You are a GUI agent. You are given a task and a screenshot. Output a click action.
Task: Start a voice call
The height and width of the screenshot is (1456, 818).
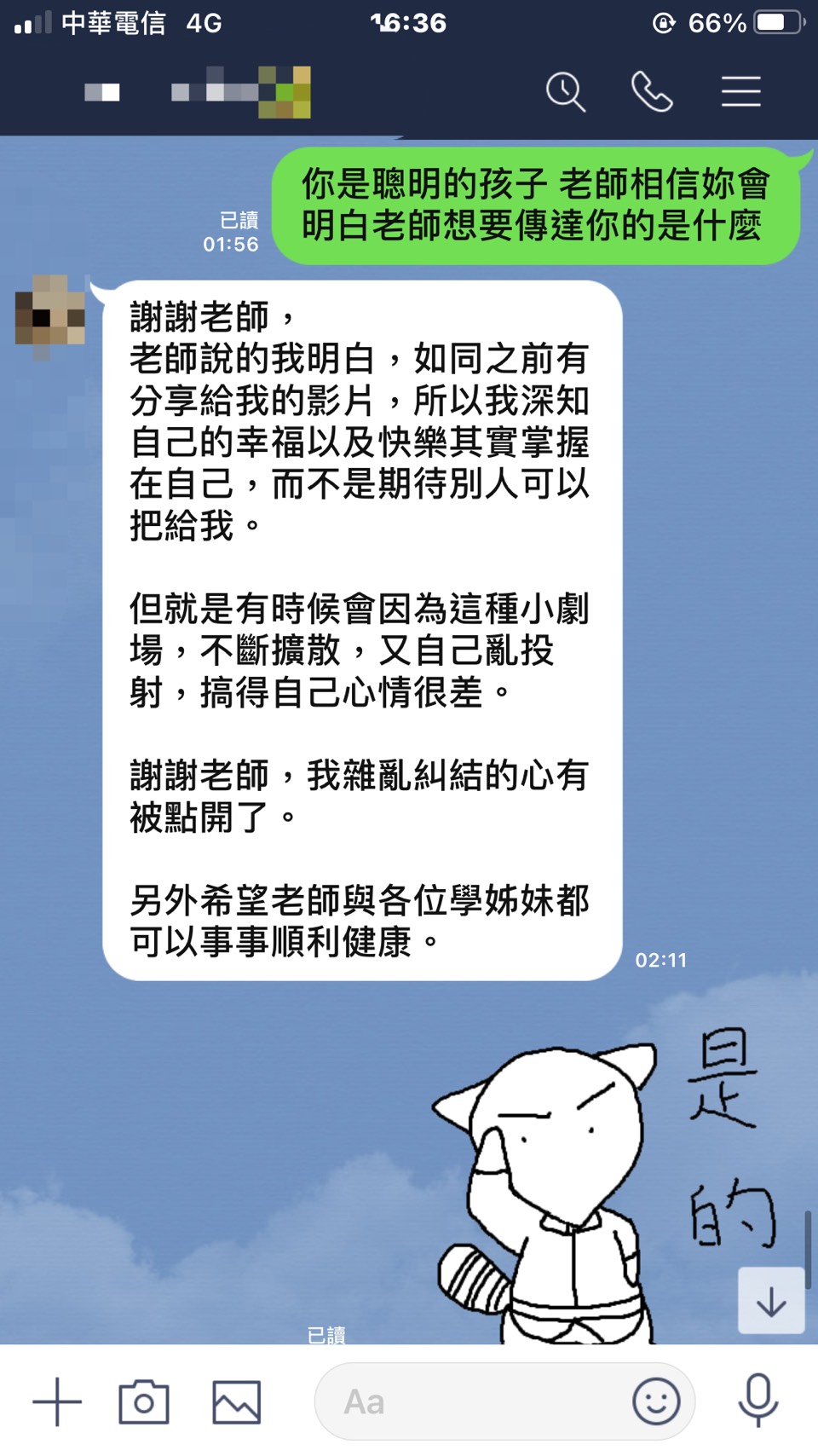[x=652, y=92]
